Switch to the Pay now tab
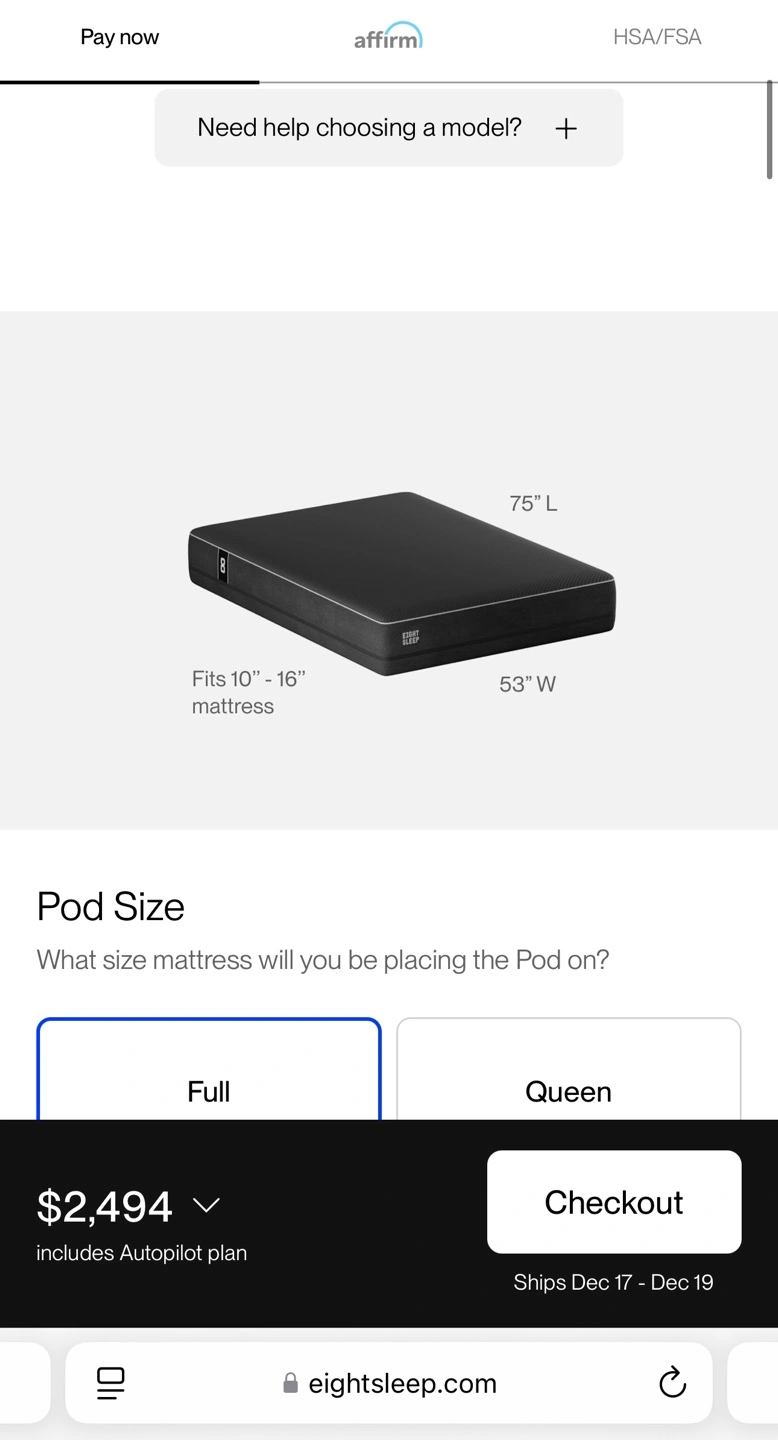The height and width of the screenshot is (1440, 778). (120, 38)
